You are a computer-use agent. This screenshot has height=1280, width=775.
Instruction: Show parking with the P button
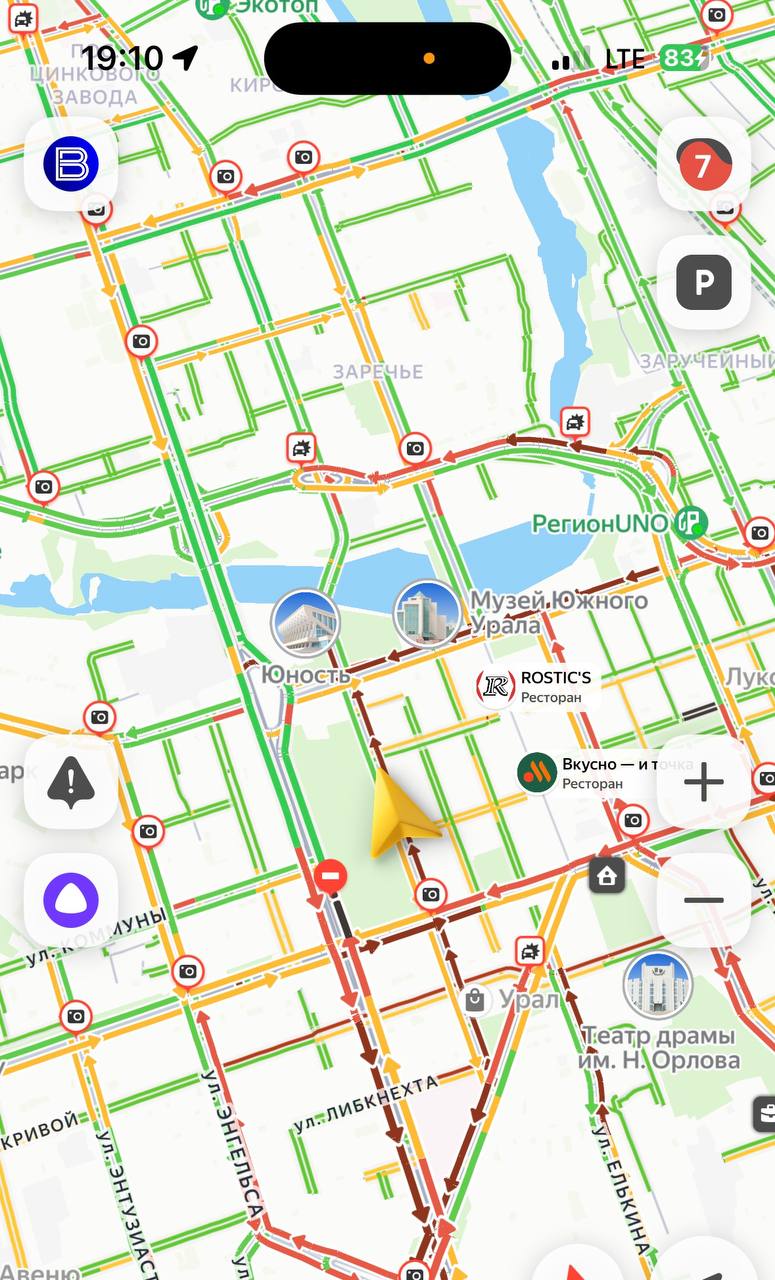[704, 284]
